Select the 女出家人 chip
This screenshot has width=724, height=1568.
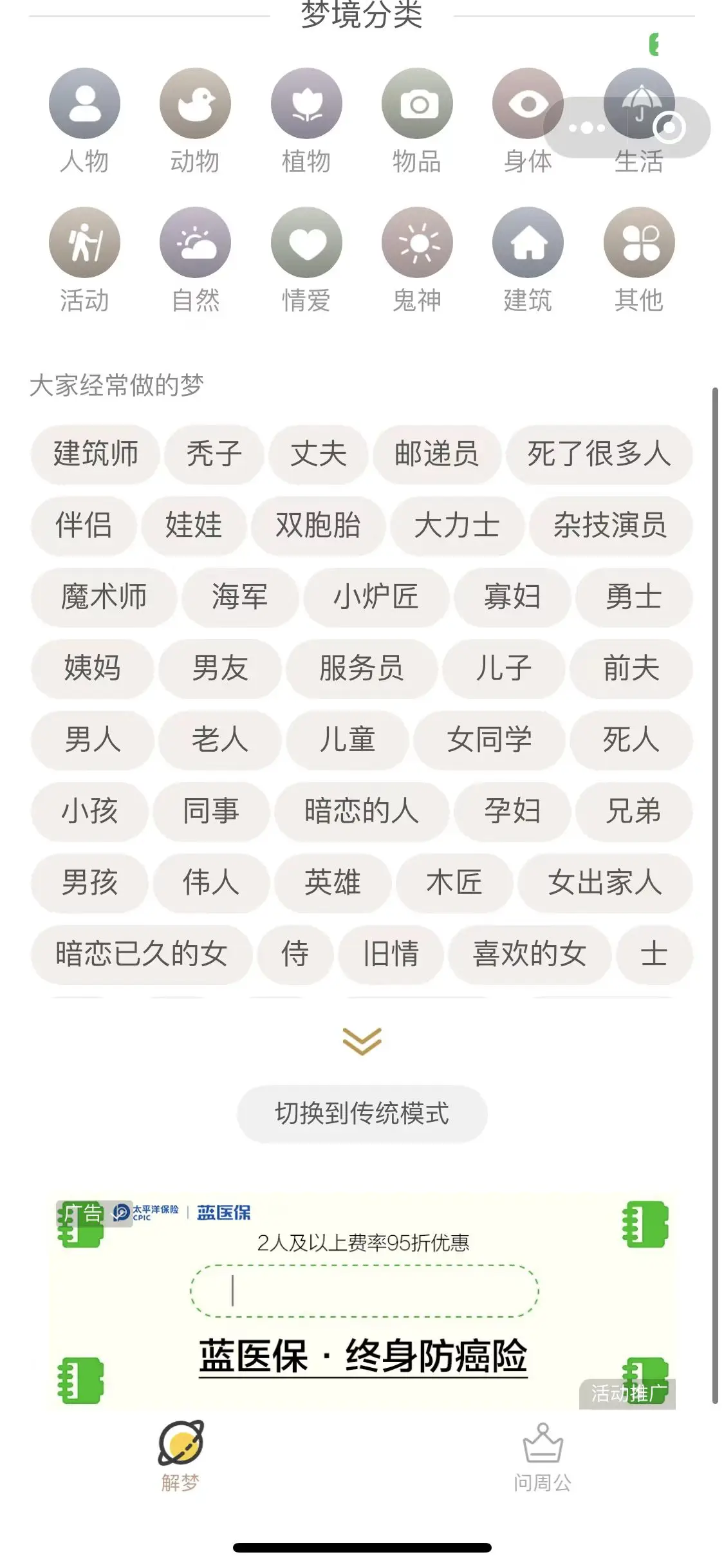605,882
